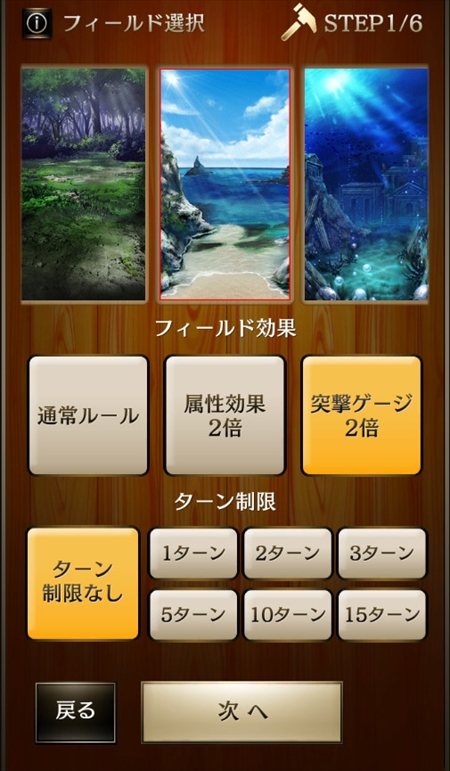This screenshot has width=450, height=771.
Task: Choose the 15ターン limit
Action: 382,615
